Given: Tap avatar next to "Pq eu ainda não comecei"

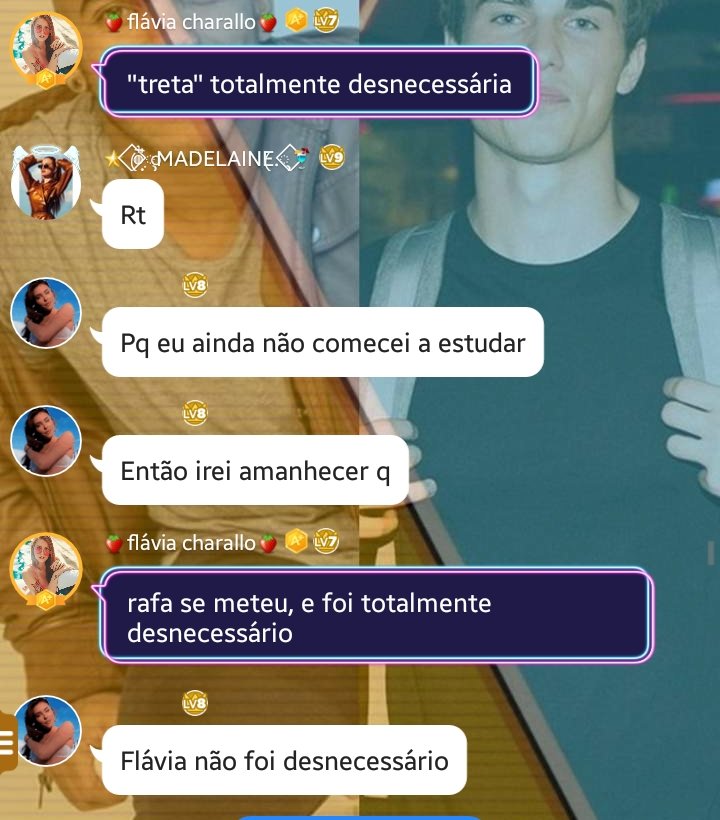Looking at the screenshot, I should coord(45,312).
